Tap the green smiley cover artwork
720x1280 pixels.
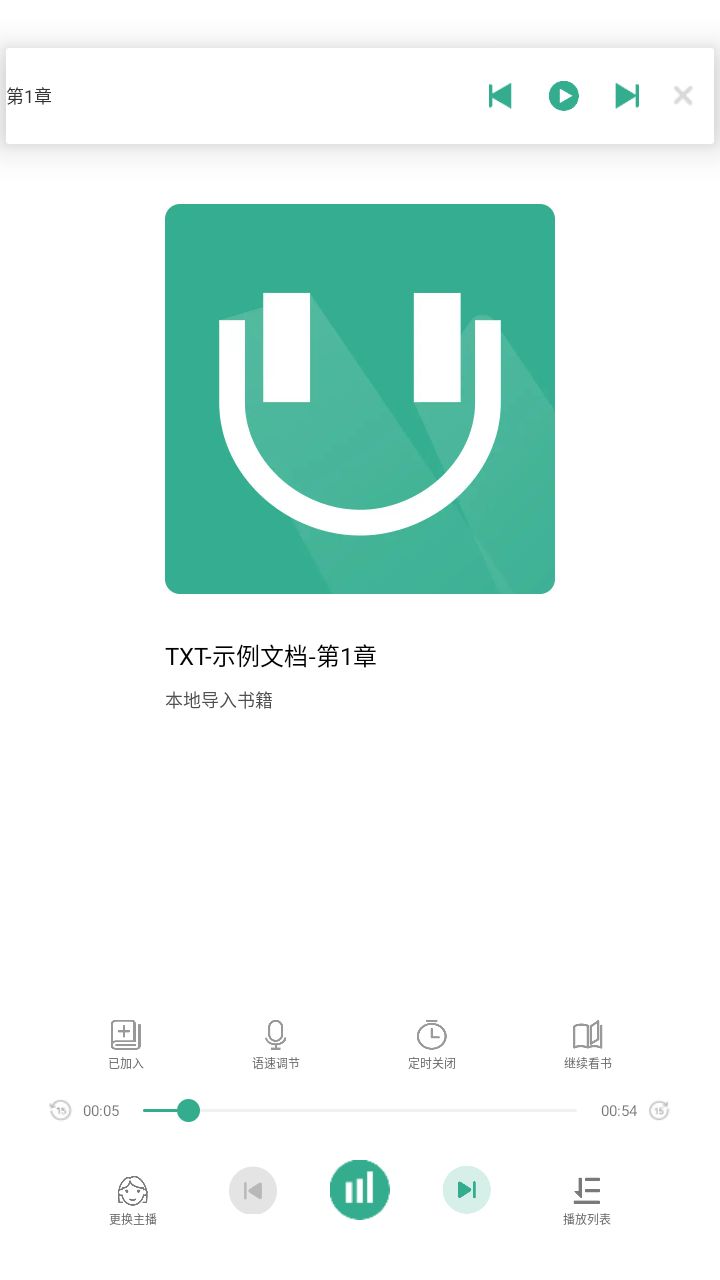tap(360, 398)
